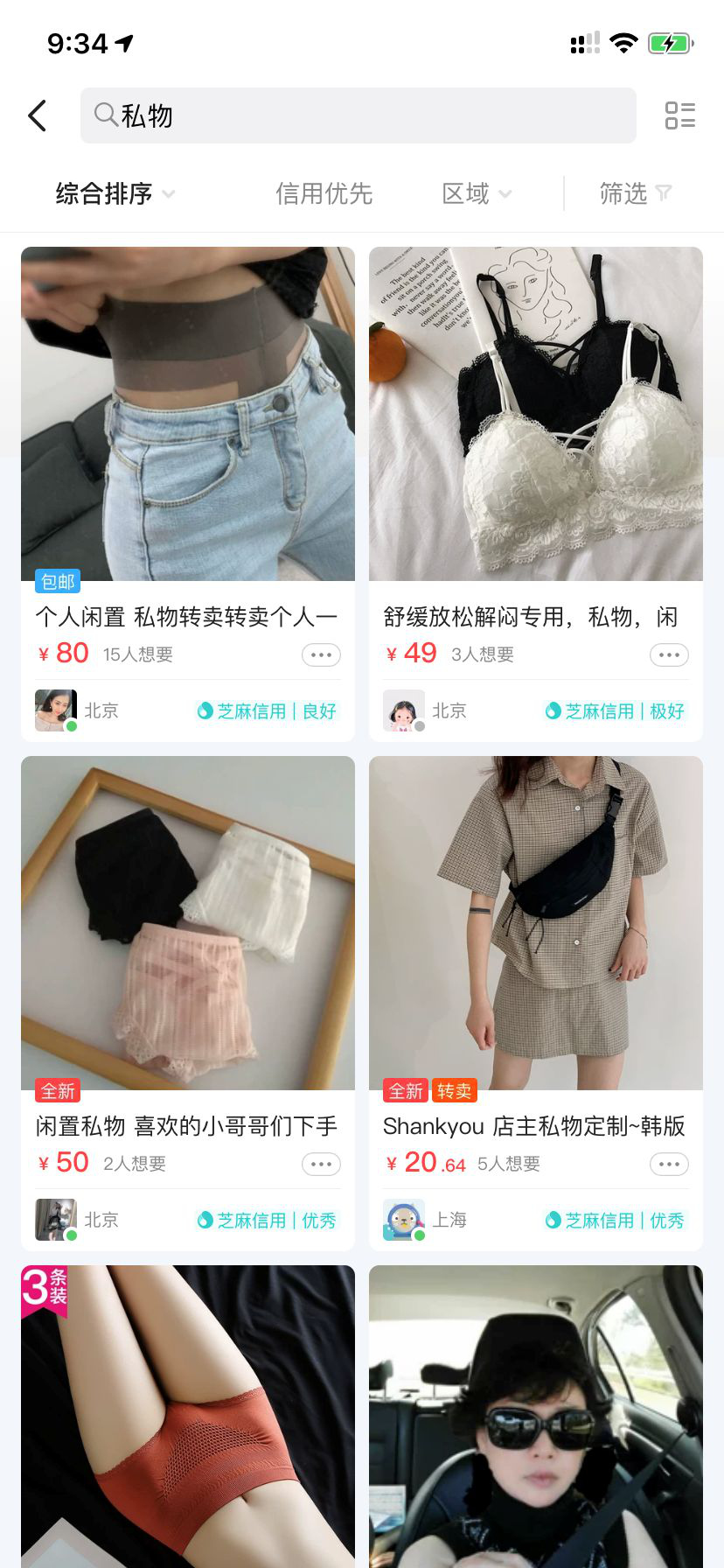Tap the more options icon on the ¥80 listing

coord(320,654)
